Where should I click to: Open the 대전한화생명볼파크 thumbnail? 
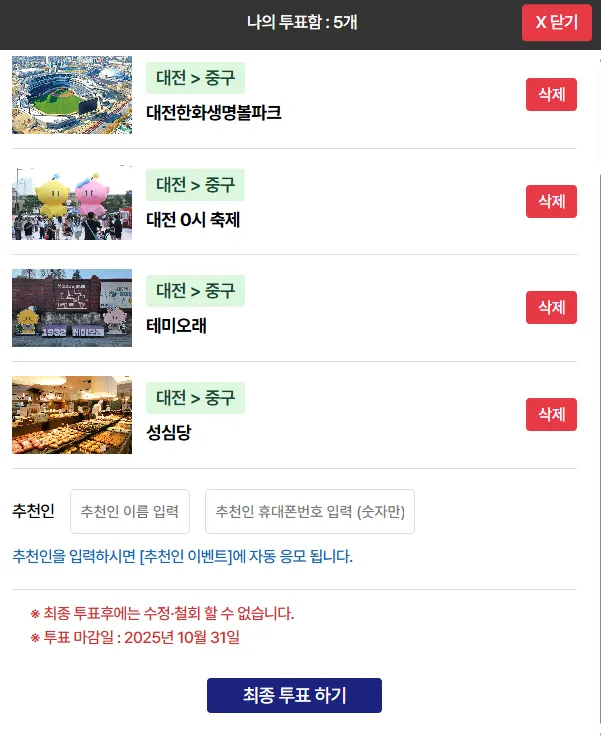[x=72, y=95]
